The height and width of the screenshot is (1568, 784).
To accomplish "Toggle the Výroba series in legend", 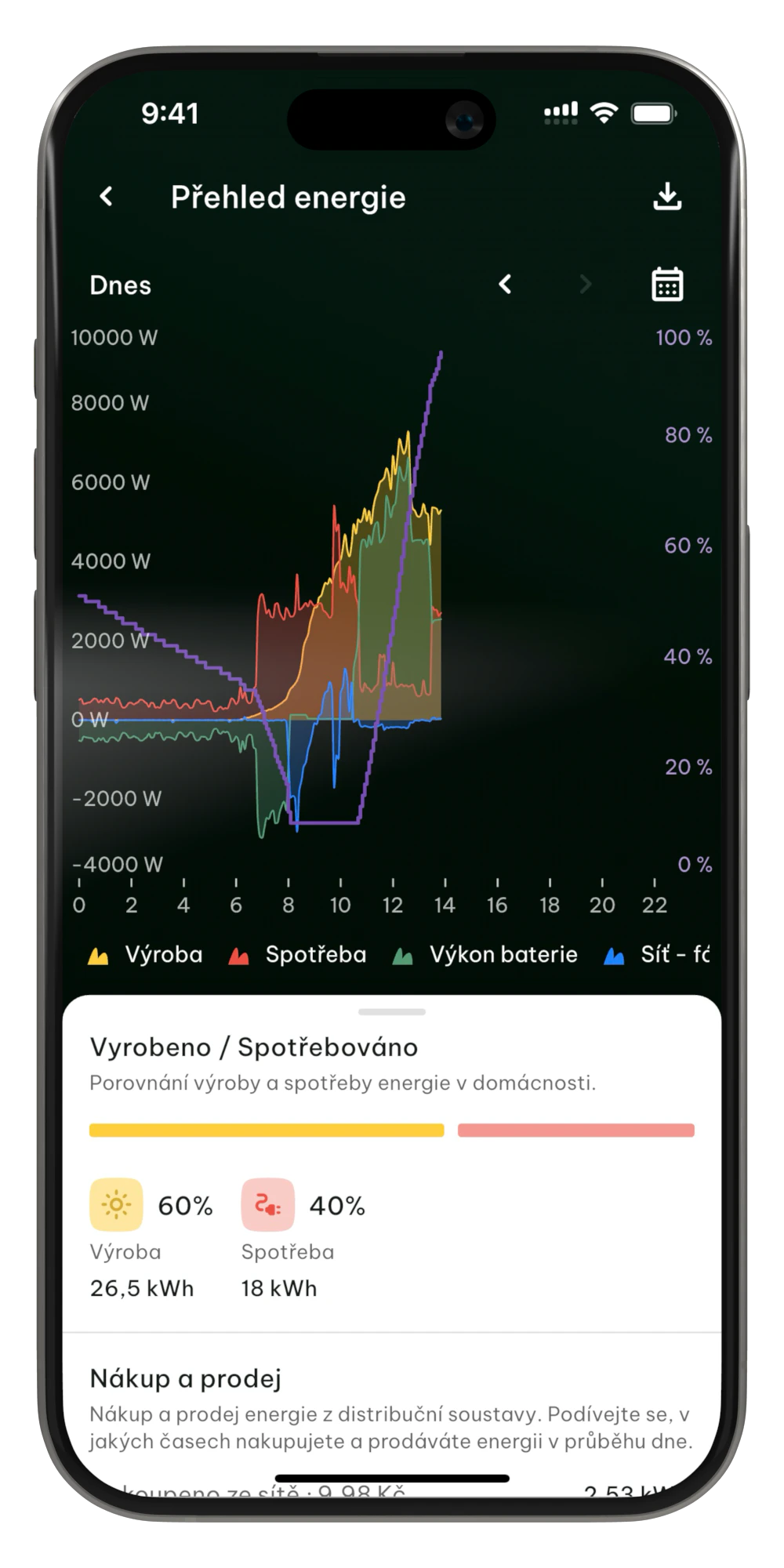I will (x=146, y=955).
